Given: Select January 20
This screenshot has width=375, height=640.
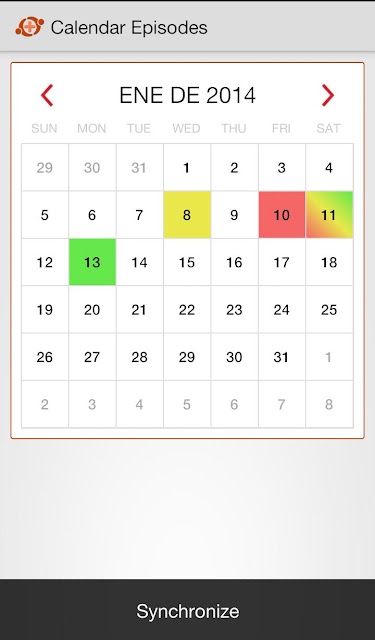Looking at the screenshot, I should point(92,309).
